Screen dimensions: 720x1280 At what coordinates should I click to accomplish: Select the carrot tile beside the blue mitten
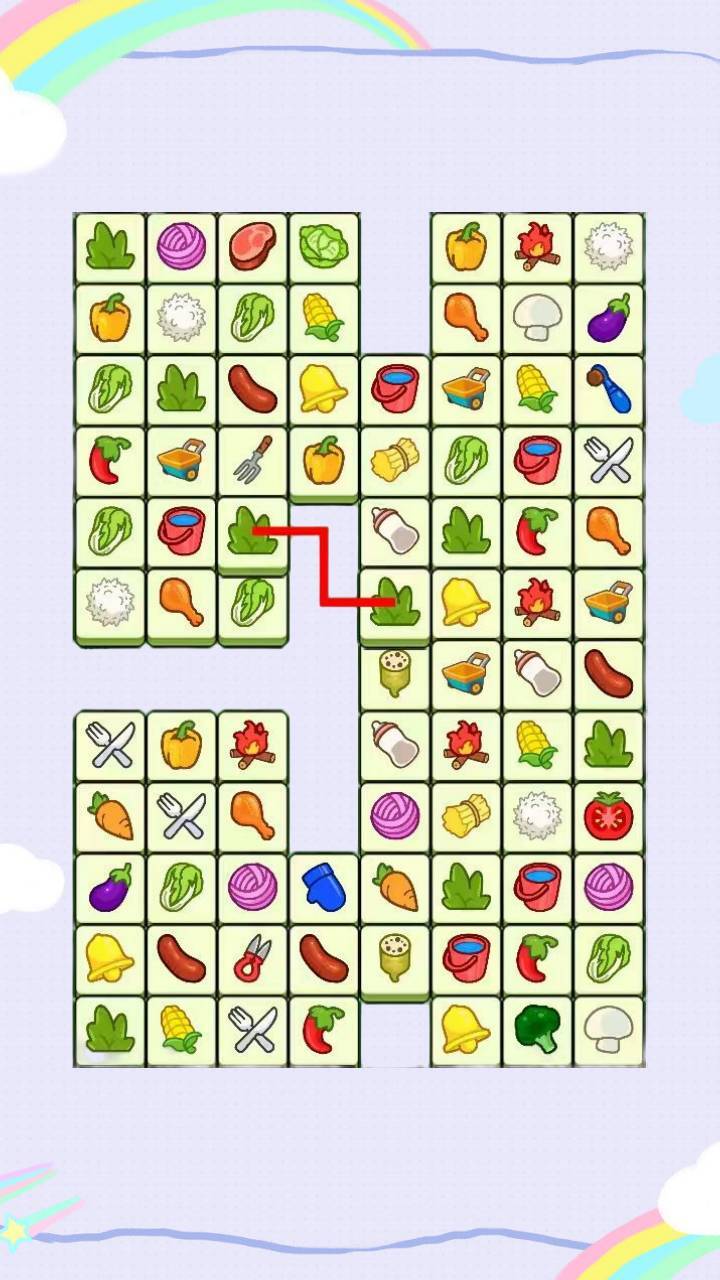tap(395, 887)
